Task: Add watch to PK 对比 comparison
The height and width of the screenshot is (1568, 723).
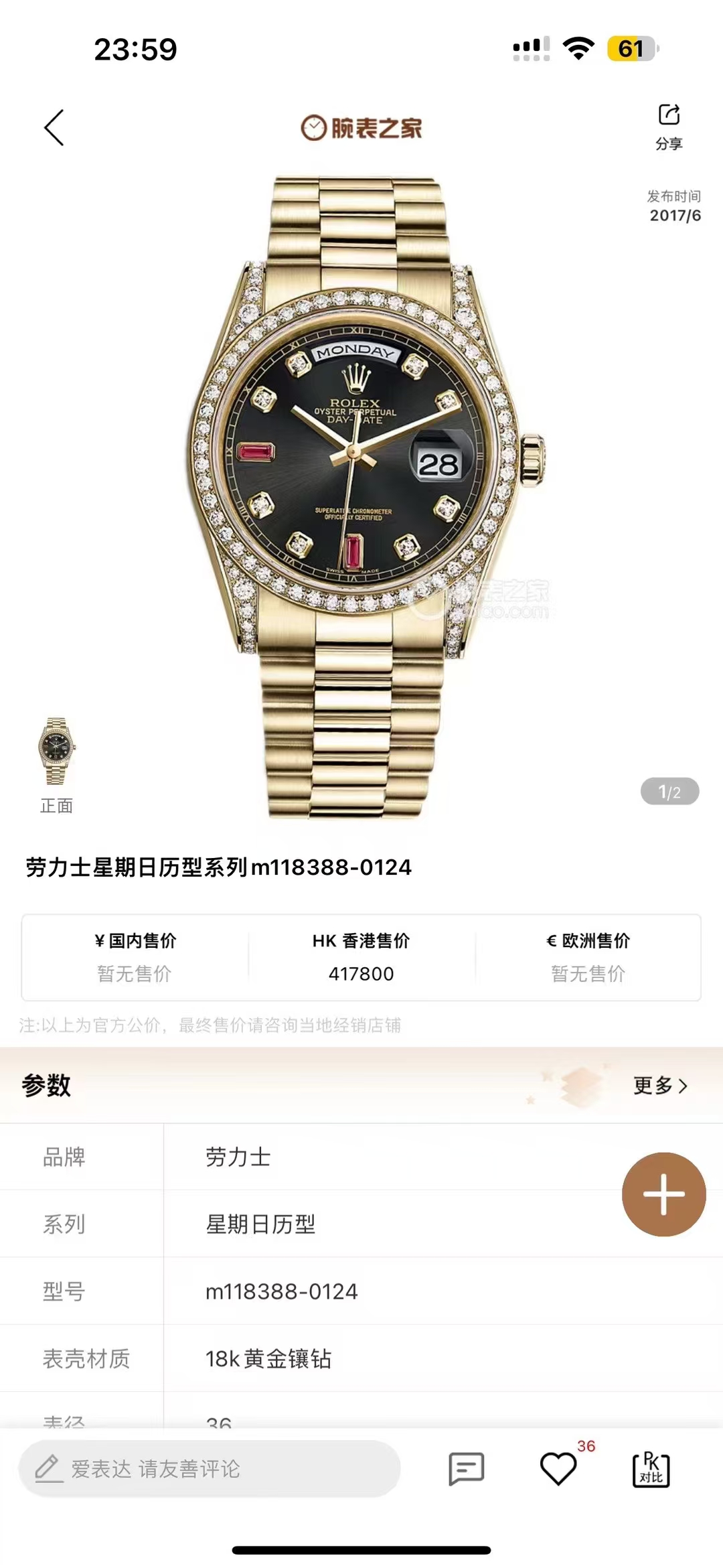Action: pos(651,1470)
